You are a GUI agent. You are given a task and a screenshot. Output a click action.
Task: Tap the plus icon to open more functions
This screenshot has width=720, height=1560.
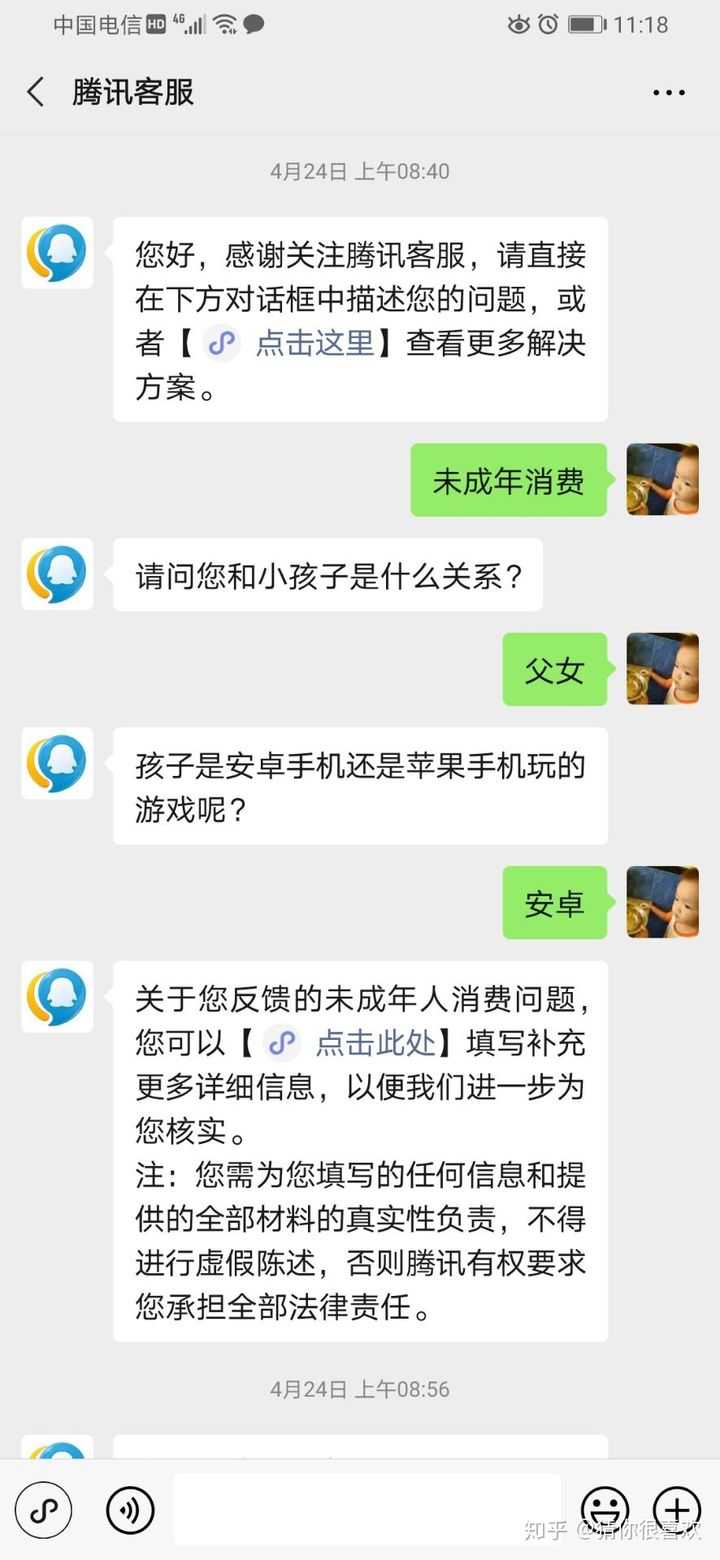677,1510
